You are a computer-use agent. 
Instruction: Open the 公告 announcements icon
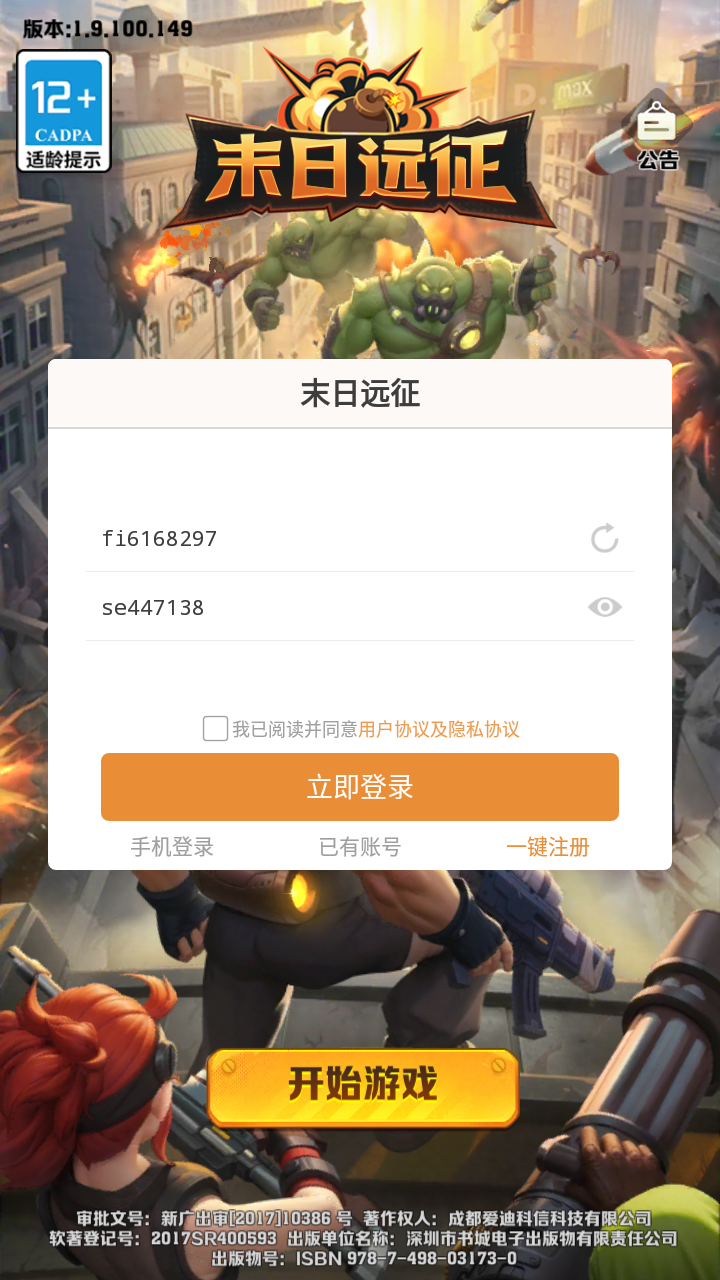[657, 134]
